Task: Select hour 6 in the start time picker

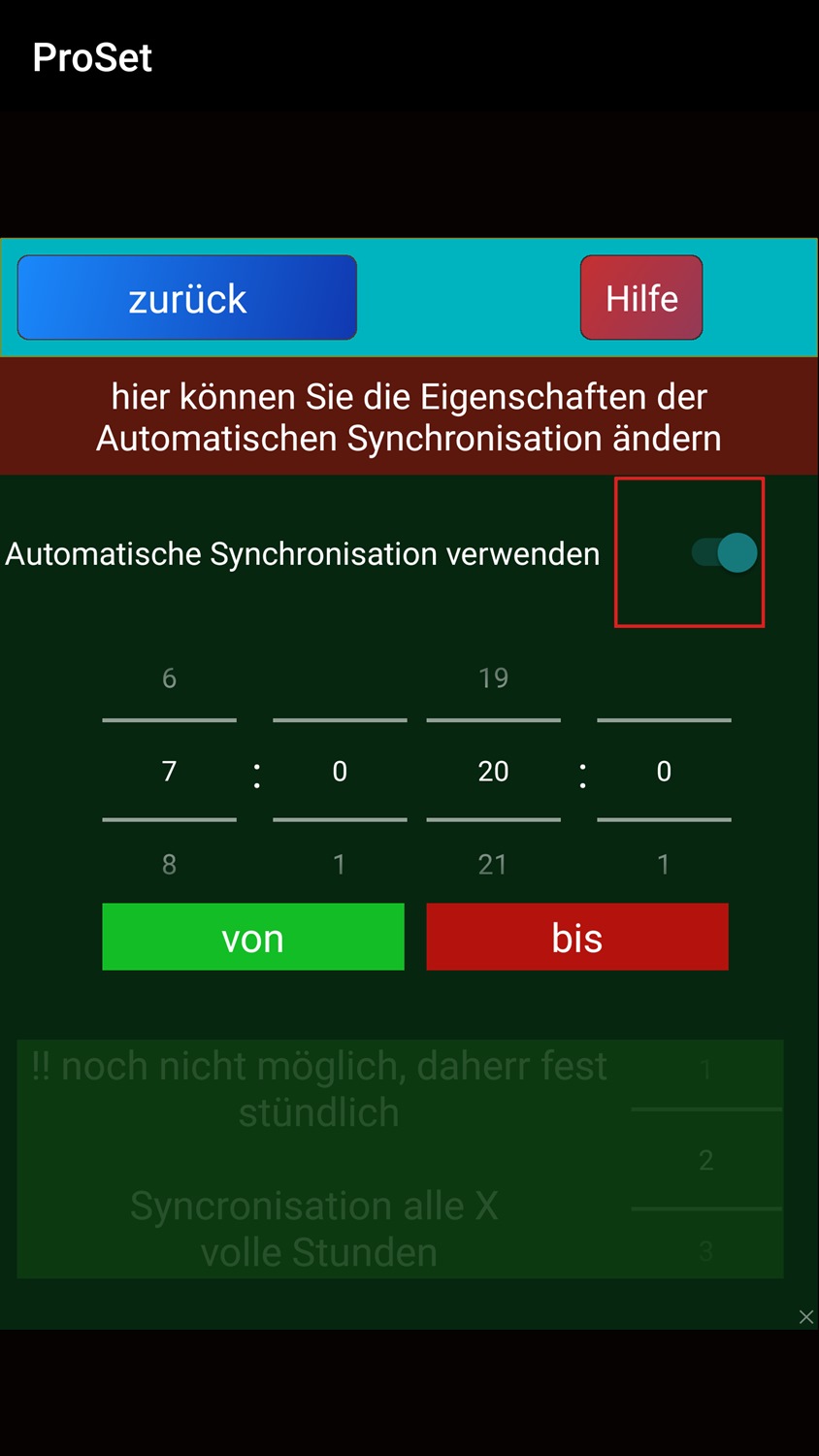Action: (x=169, y=678)
